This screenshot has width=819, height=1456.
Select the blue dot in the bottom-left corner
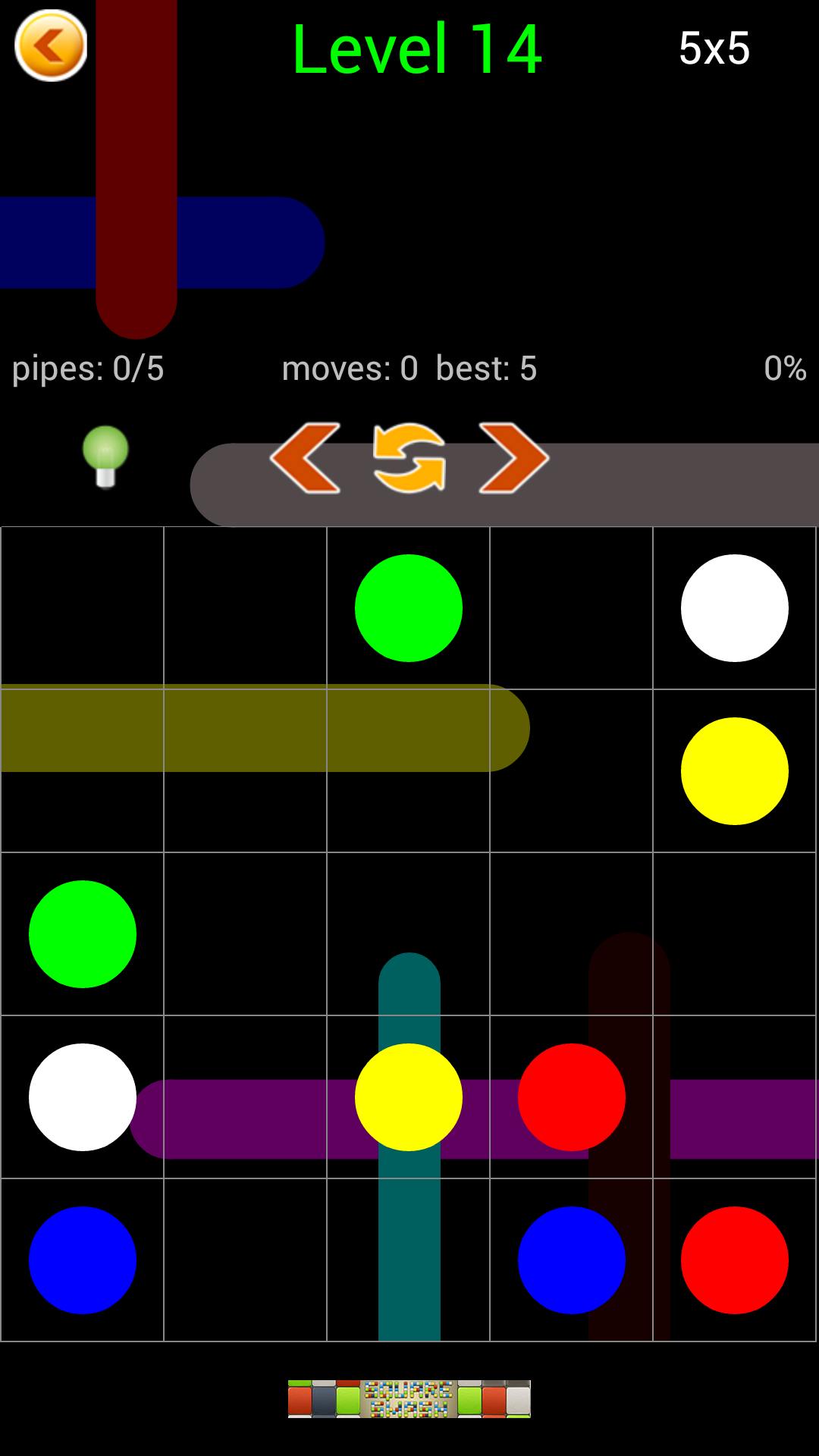(82, 1260)
